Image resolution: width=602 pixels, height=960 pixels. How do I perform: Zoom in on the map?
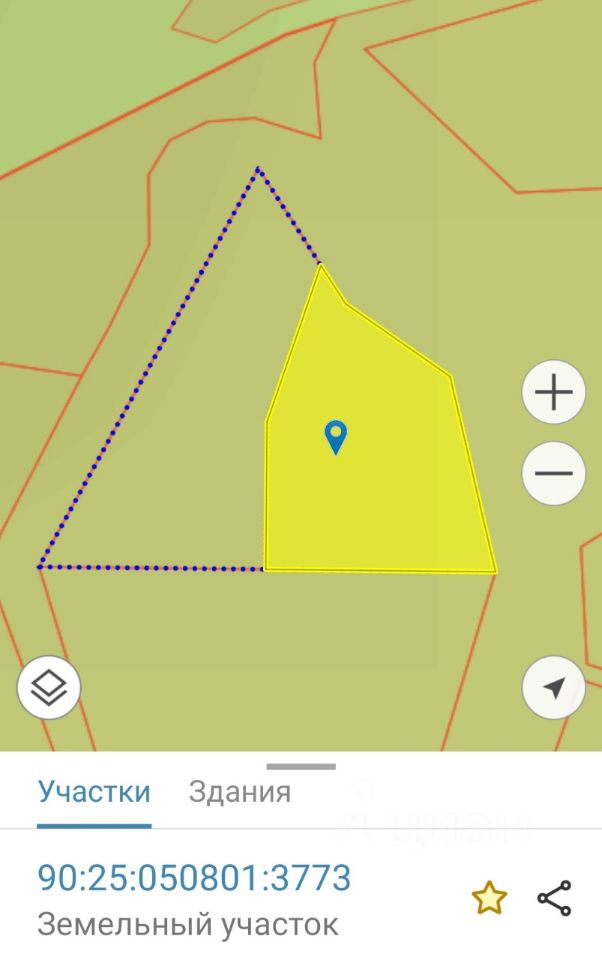553,392
